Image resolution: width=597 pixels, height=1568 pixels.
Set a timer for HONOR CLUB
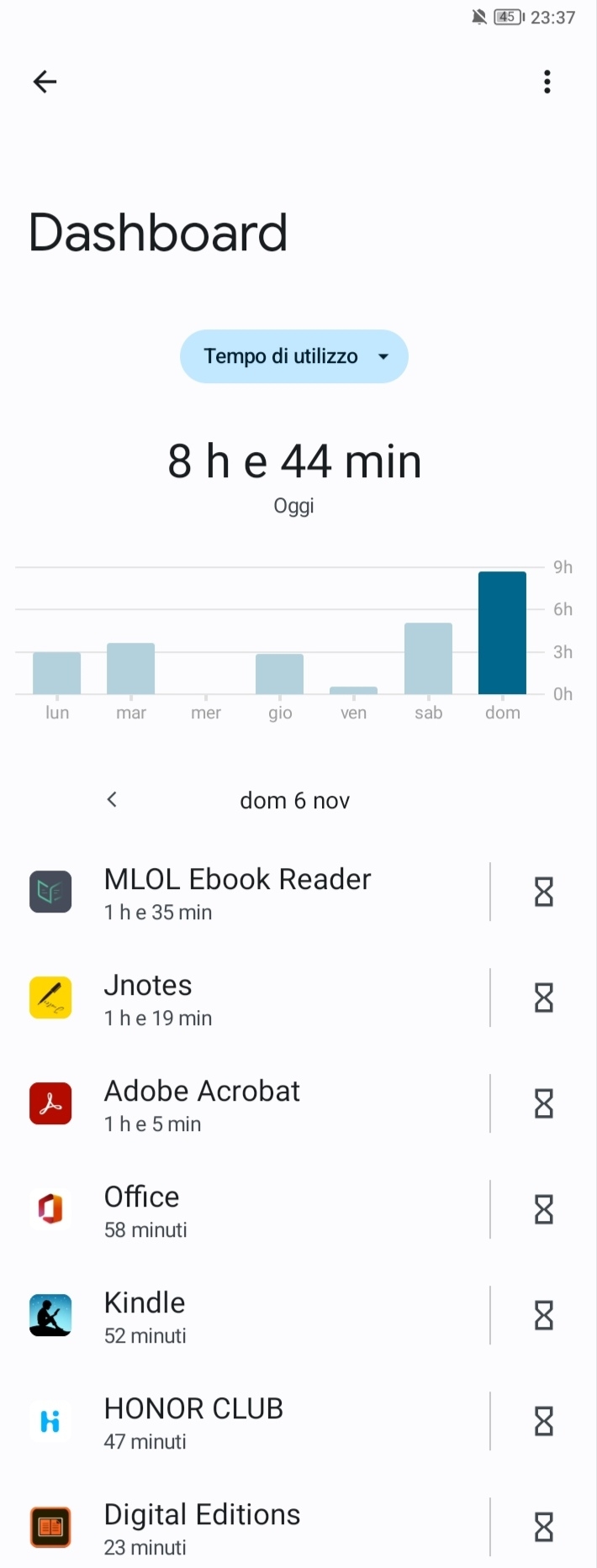point(544,1422)
